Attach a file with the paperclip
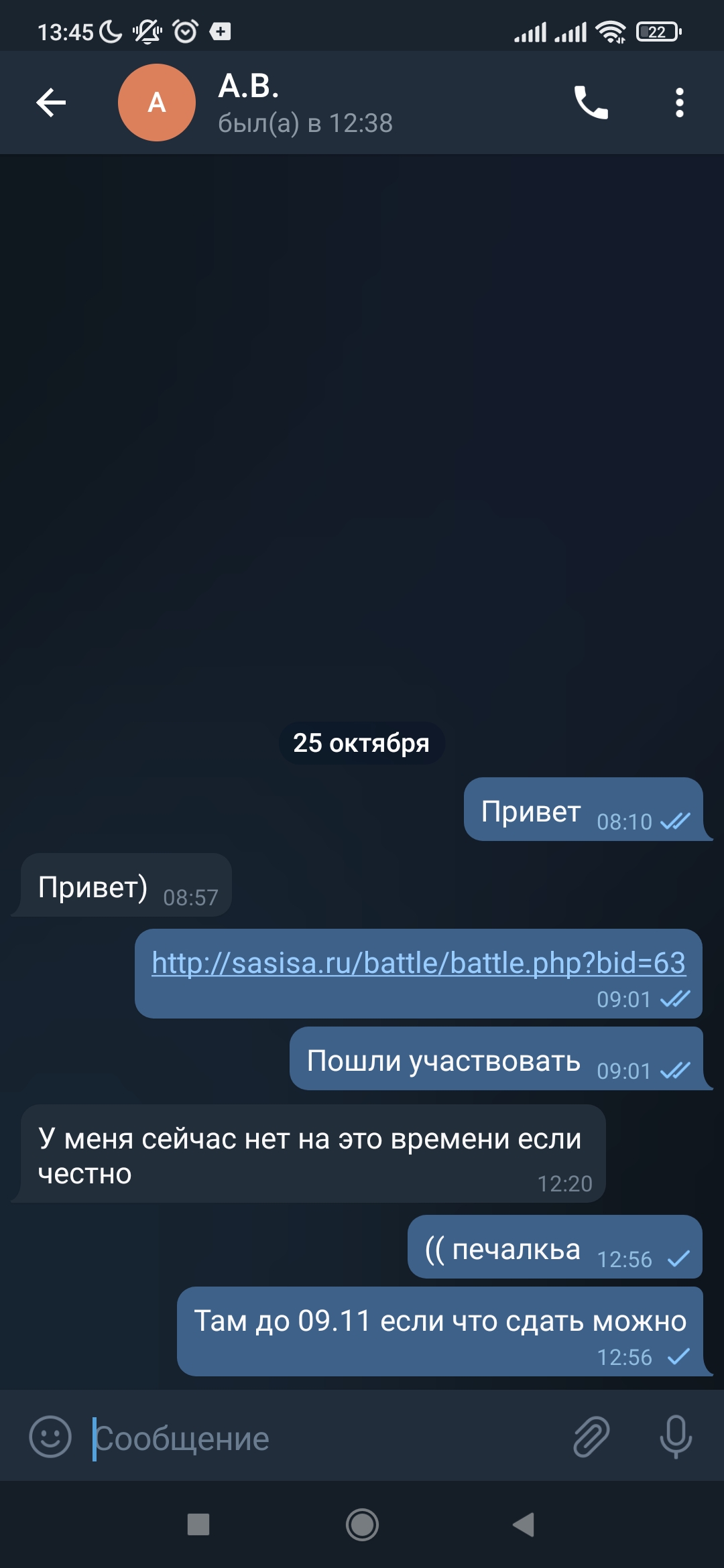This screenshot has height=1568, width=724. 591,1437
